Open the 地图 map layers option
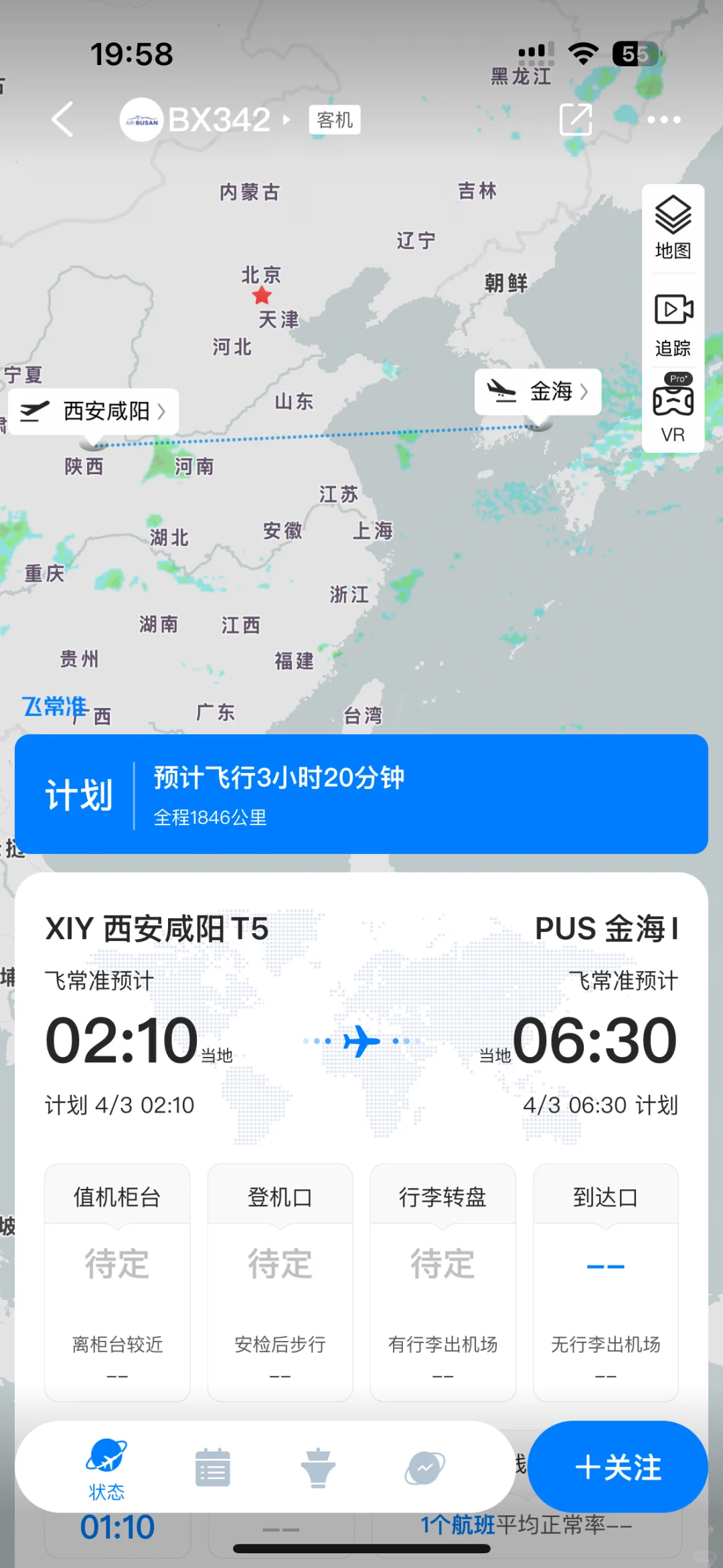Image resolution: width=723 pixels, height=1568 pixels. 672,228
